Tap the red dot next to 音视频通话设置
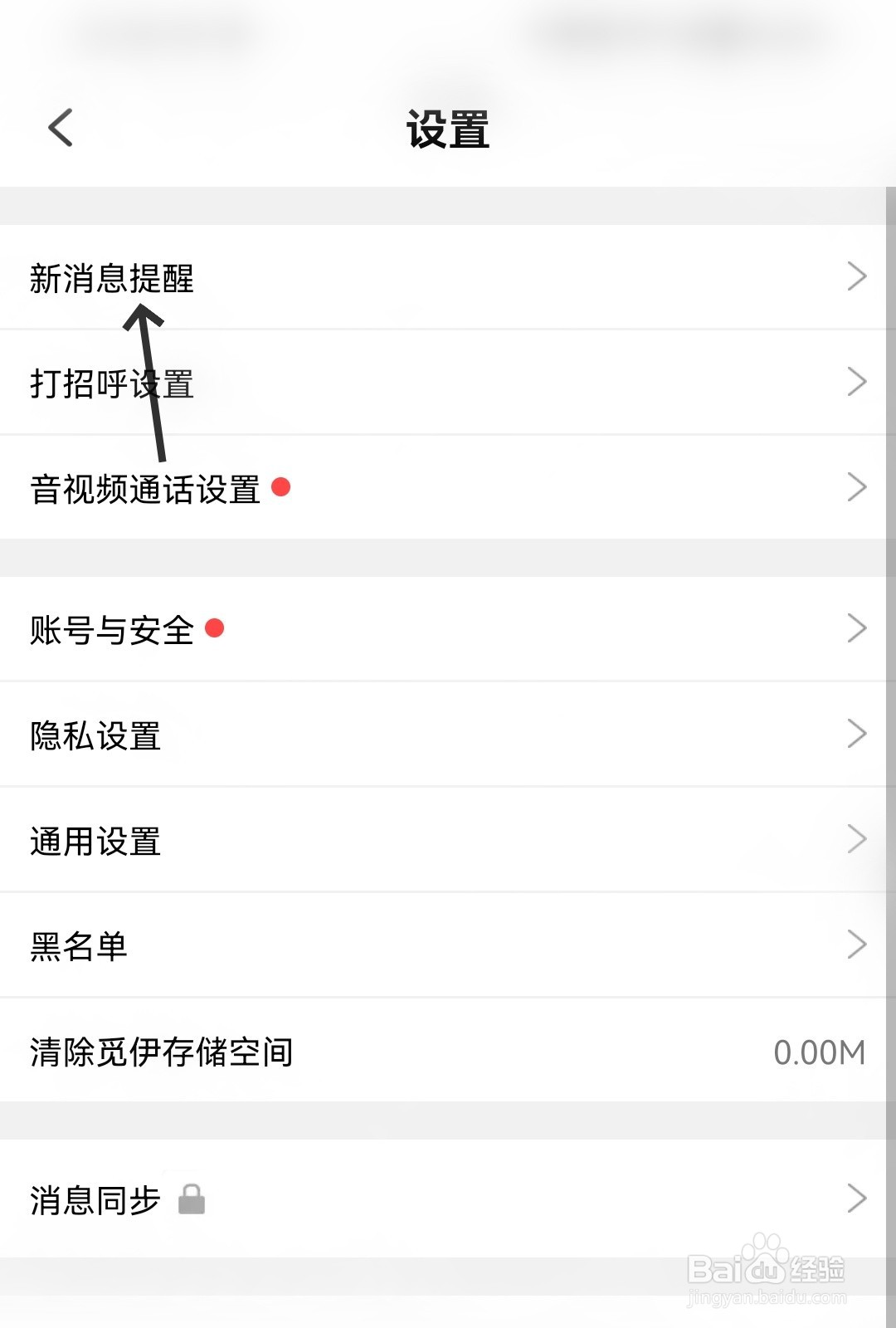This screenshot has width=896, height=1328. coord(282,488)
